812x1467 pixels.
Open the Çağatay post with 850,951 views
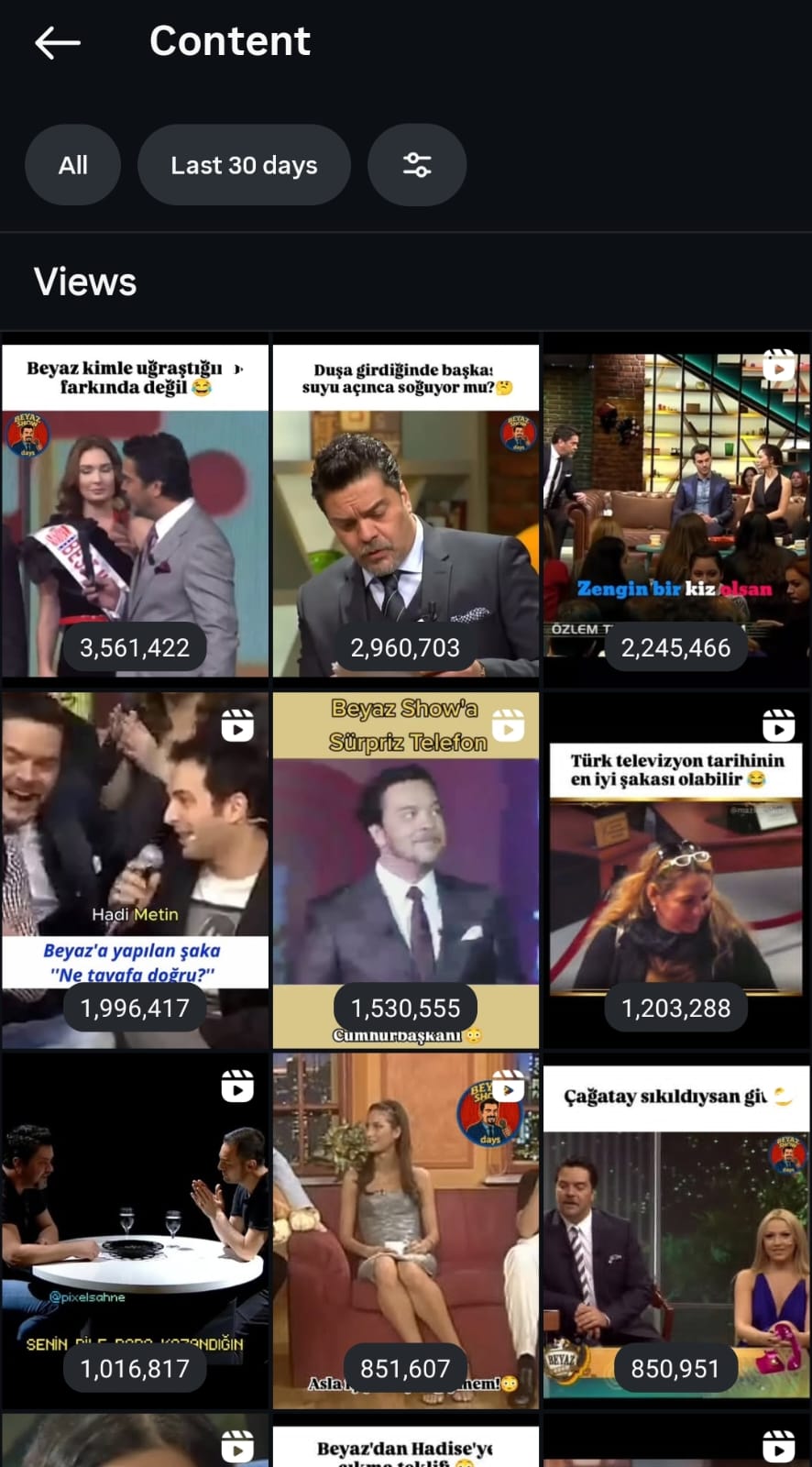point(676,1229)
